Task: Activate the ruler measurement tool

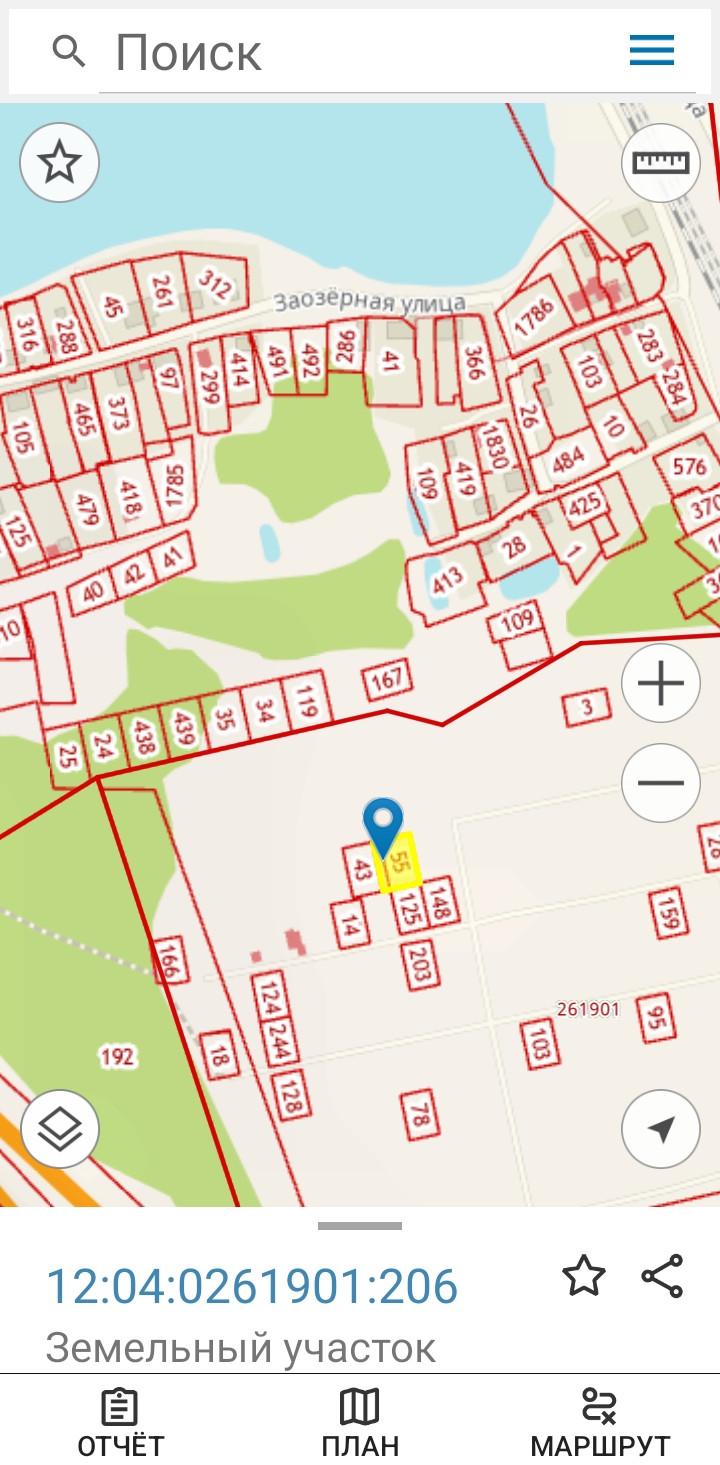Action: point(660,162)
